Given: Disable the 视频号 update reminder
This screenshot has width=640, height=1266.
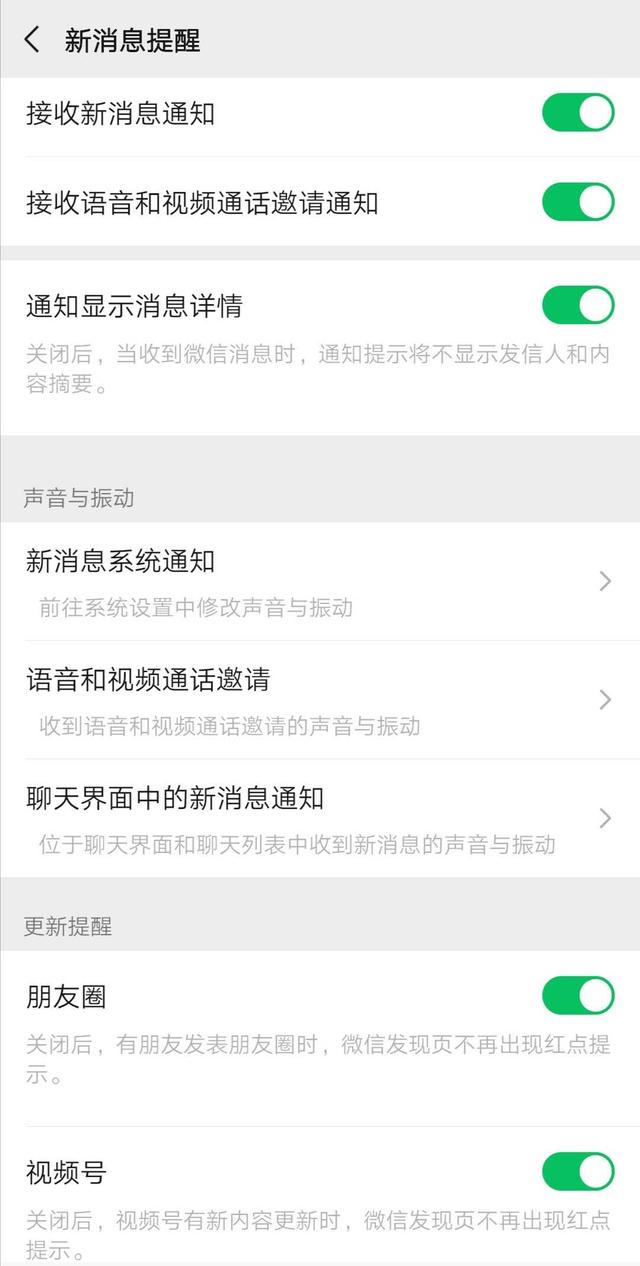Looking at the screenshot, I should click(x=578, y=1171).
